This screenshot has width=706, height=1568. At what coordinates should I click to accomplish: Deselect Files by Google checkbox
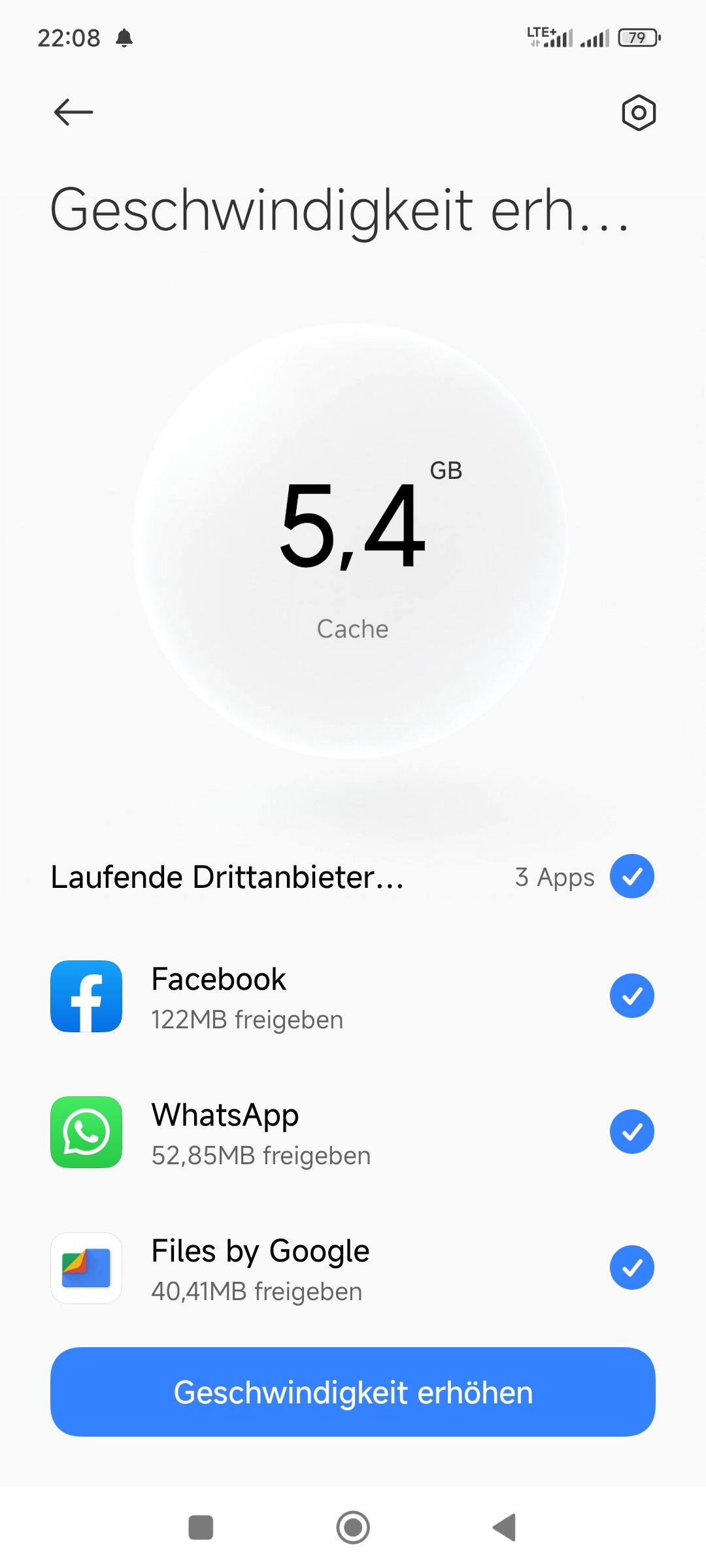[x=631, y=1267]
